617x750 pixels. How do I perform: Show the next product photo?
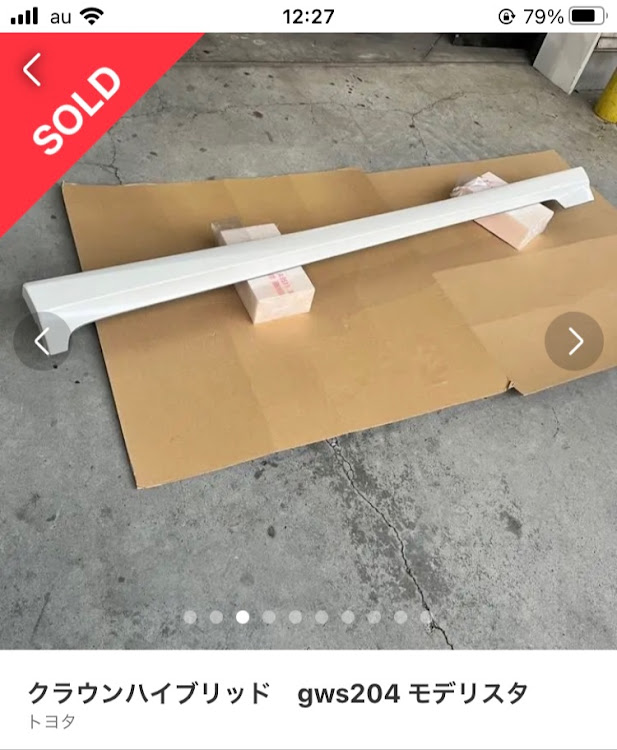point(574,341)
